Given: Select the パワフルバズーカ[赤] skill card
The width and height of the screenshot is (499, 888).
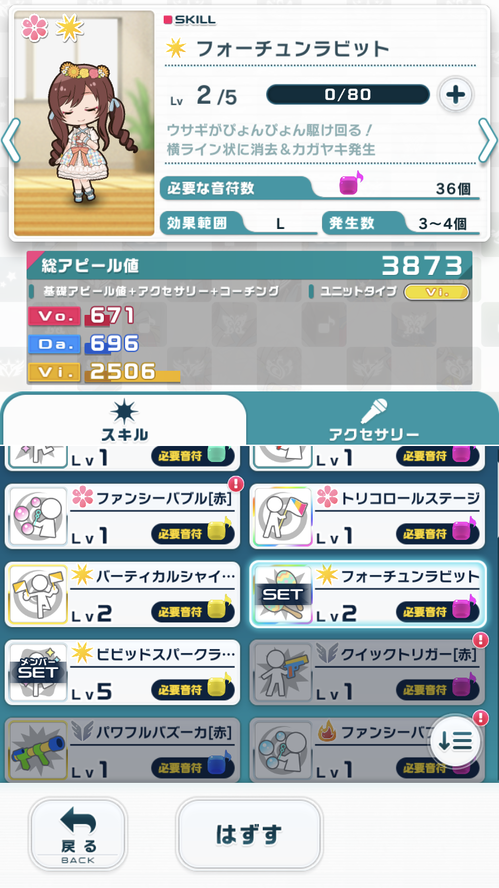Looking at the screenshot, I should 122,750.
